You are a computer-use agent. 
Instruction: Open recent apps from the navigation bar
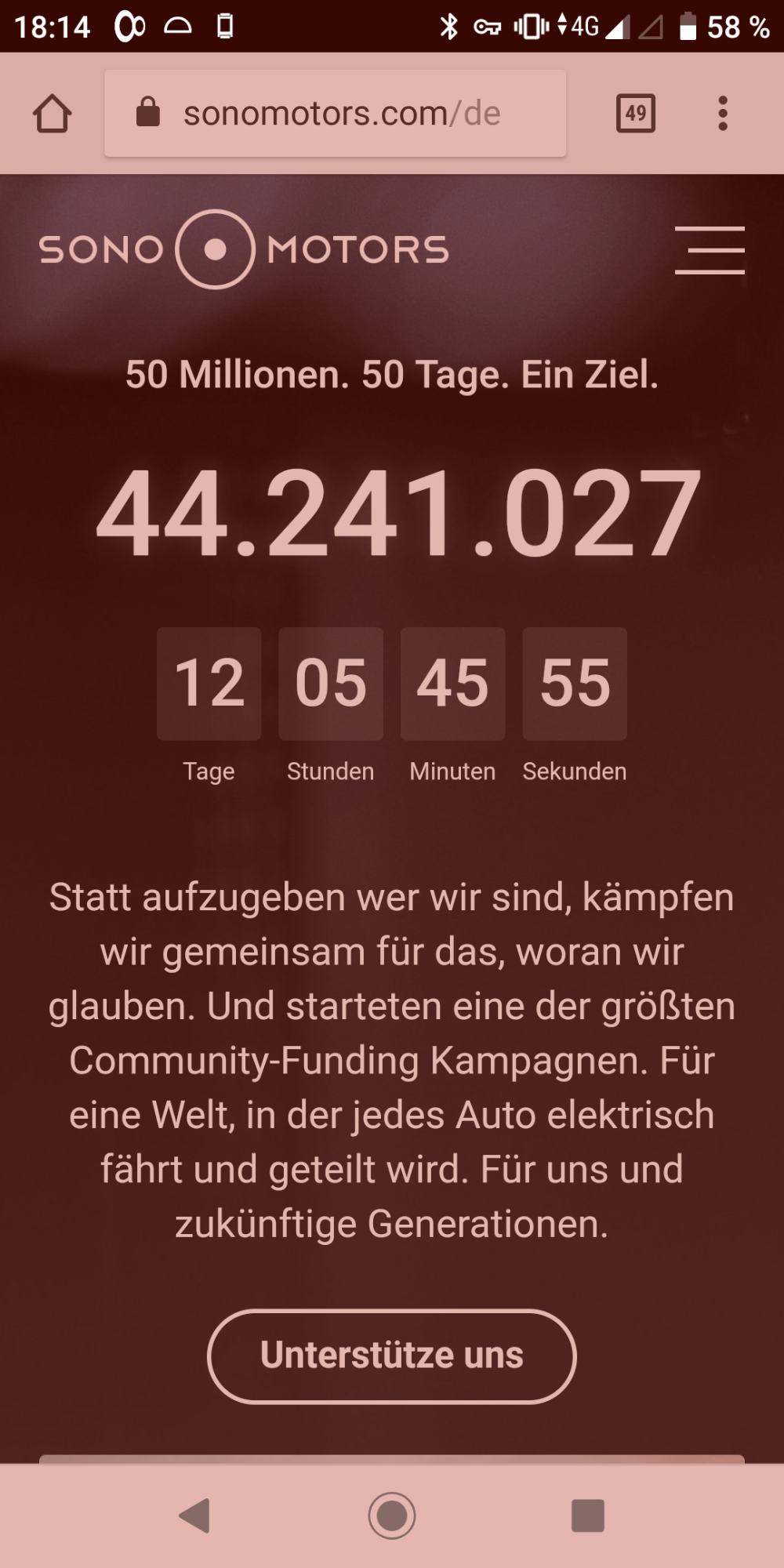[x=588, y=1515]
